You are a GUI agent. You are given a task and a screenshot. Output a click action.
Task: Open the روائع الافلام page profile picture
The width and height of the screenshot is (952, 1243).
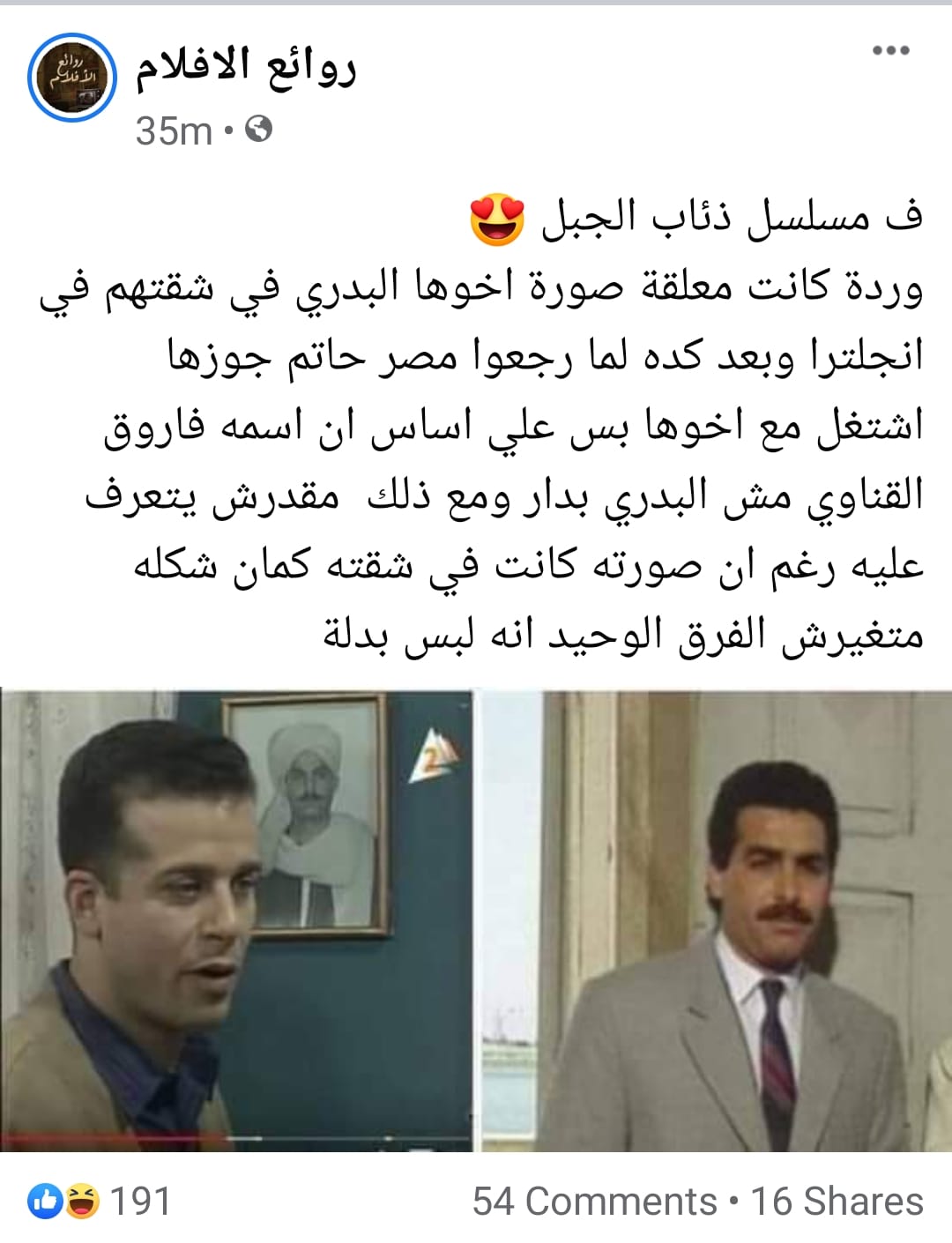pyautogui.click(x=72, y=78)
